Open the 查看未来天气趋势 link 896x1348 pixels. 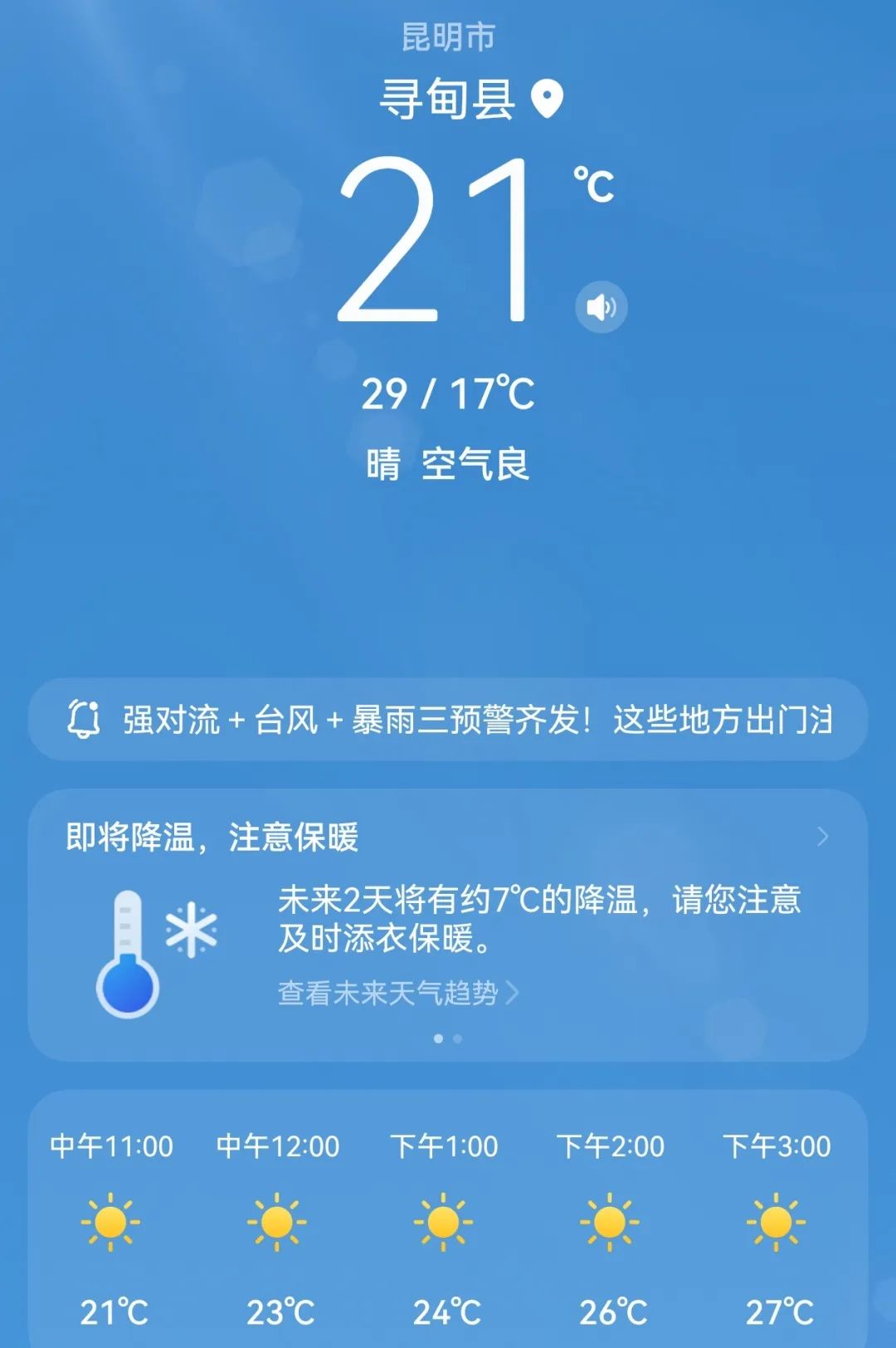392,992
